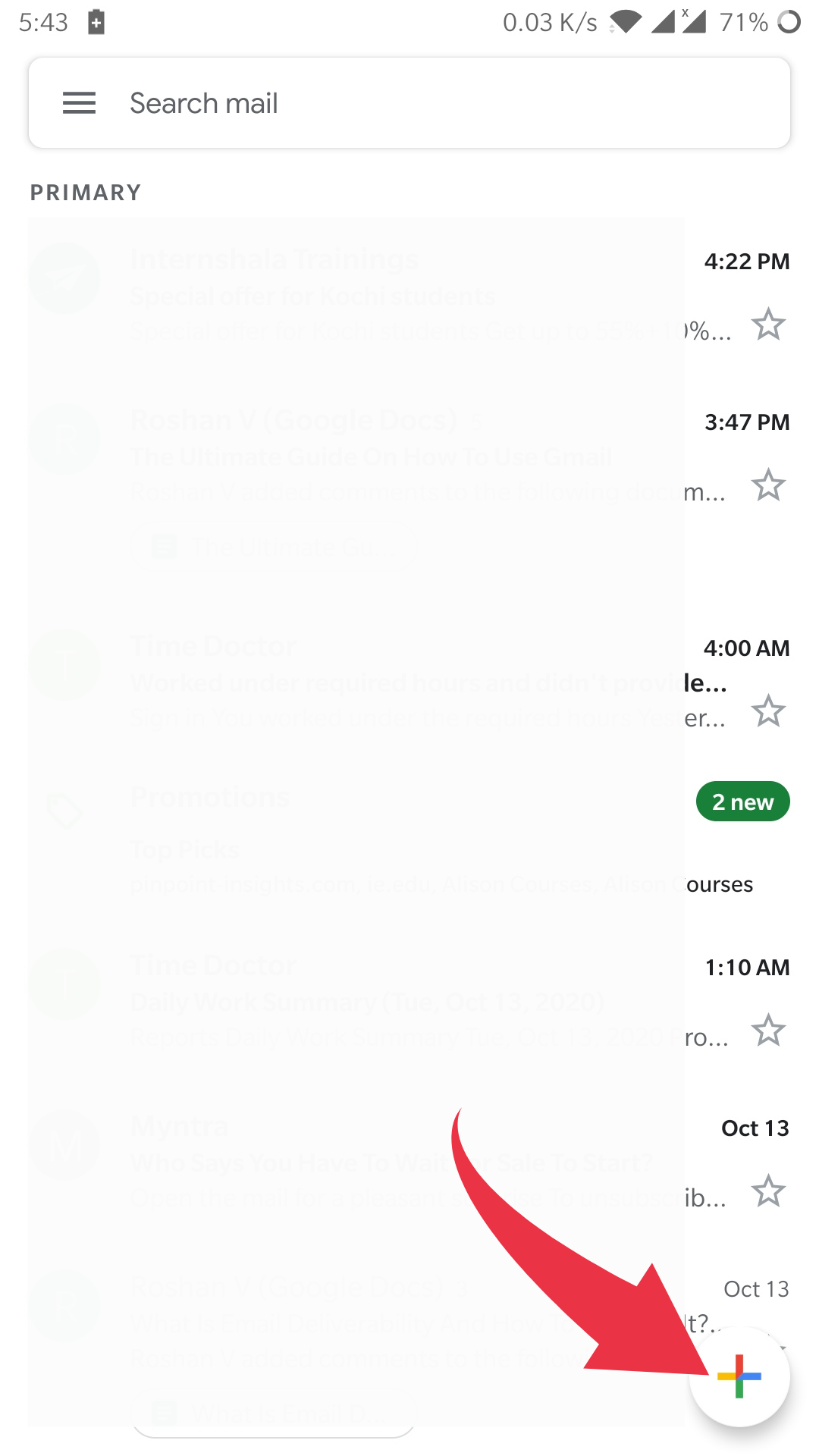This screenshot has width=819, height=1456.
Task: Star the 4:00 AM Time Doctor email
Action: pos(768,711)
